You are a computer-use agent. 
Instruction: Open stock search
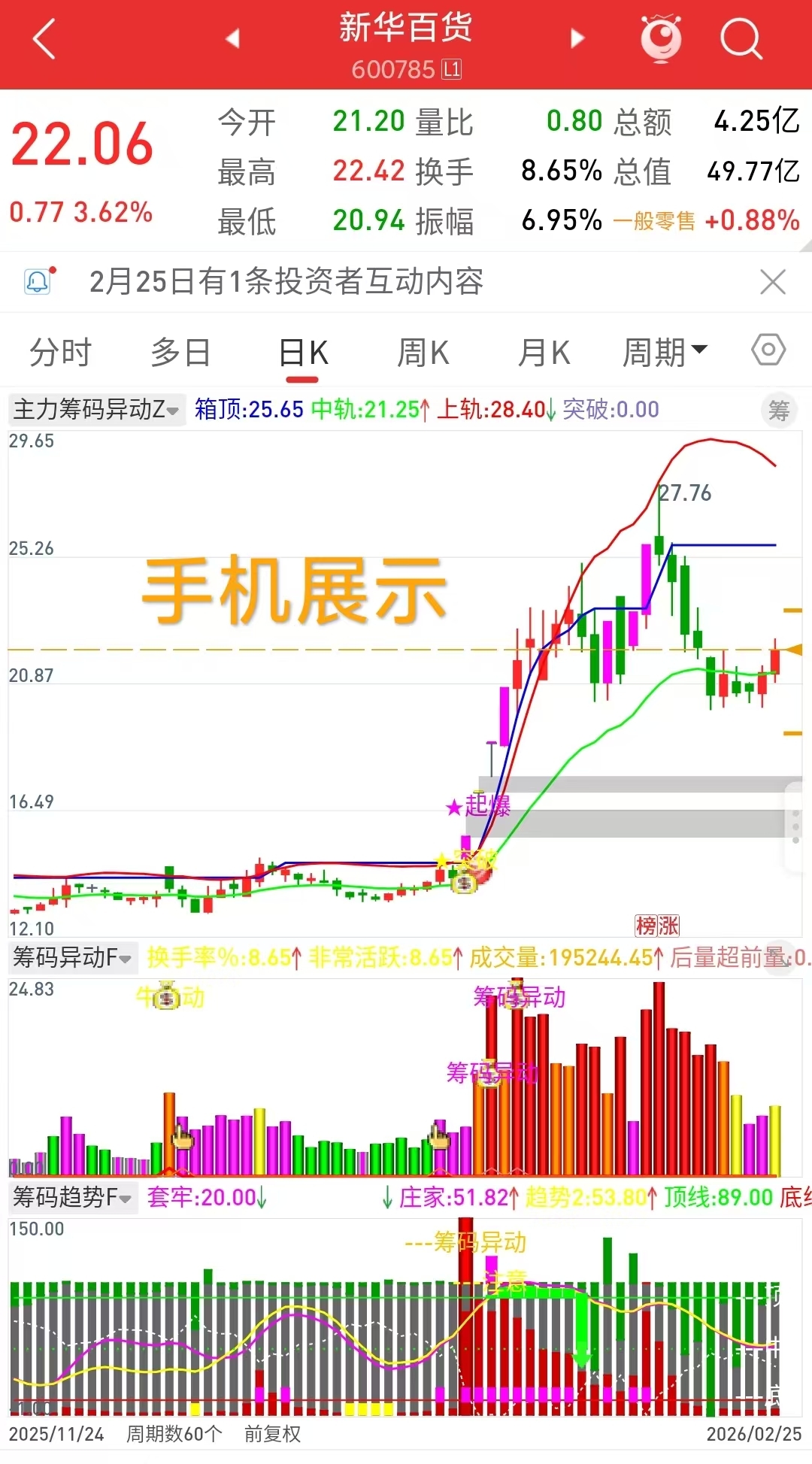tap(741, 39)
